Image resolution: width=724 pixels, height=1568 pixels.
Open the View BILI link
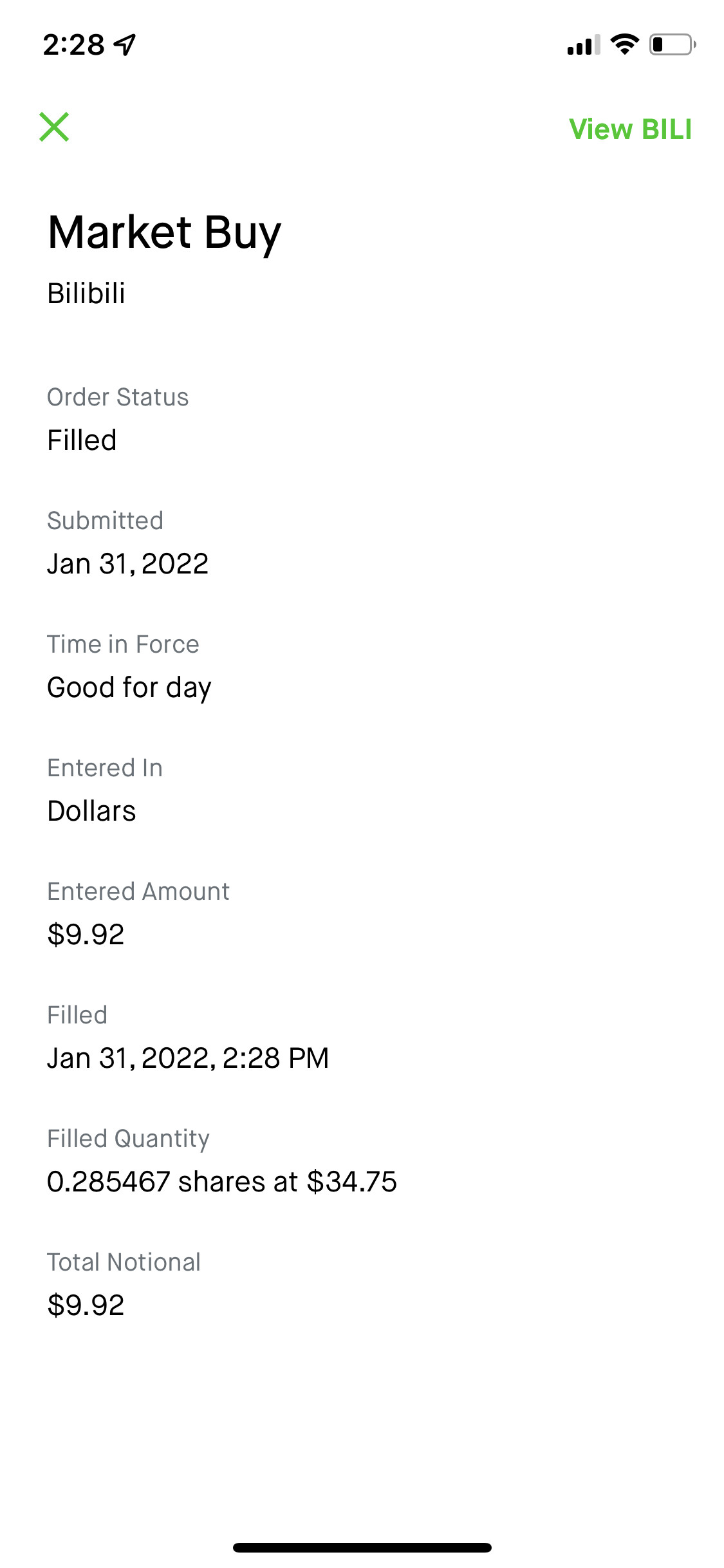coord(630,129)
